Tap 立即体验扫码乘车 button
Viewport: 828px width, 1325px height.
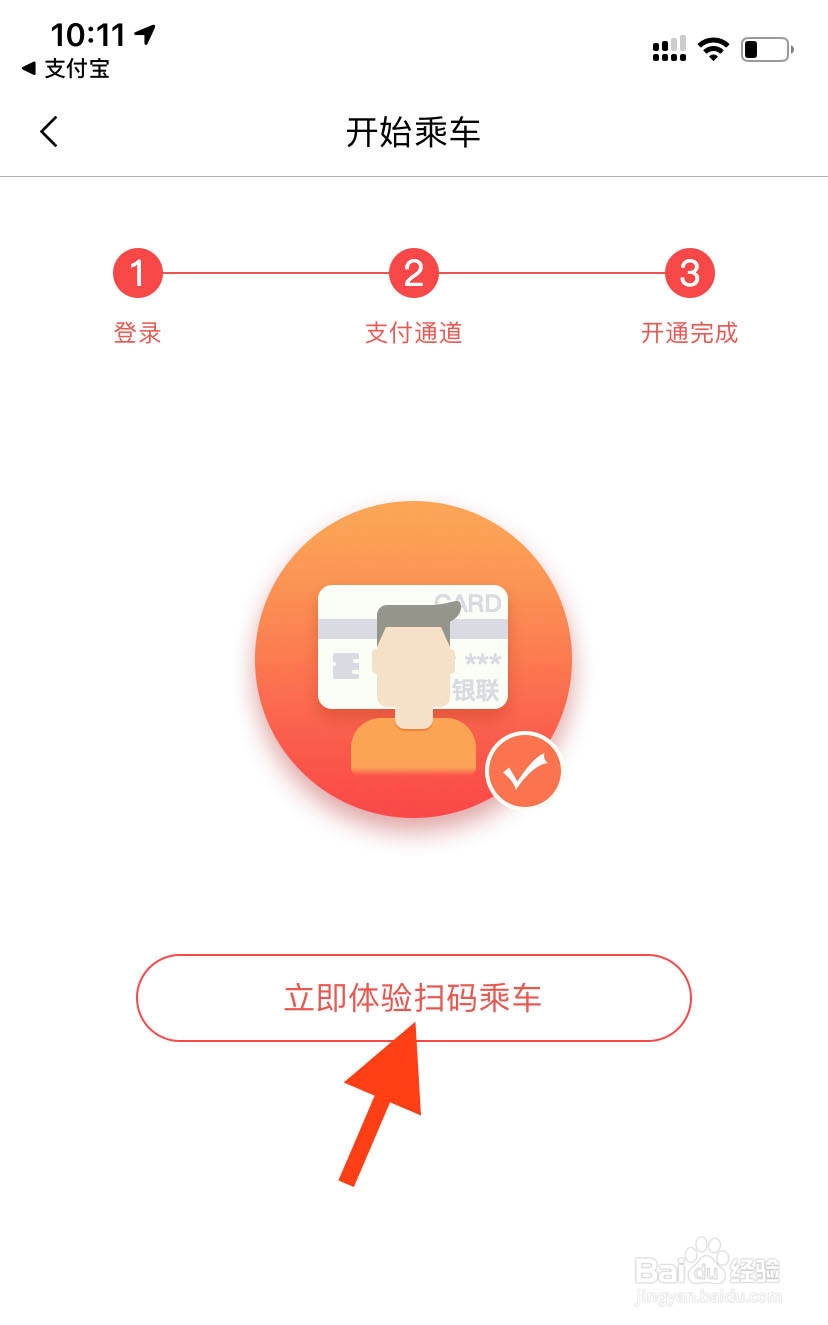point(412,998)
